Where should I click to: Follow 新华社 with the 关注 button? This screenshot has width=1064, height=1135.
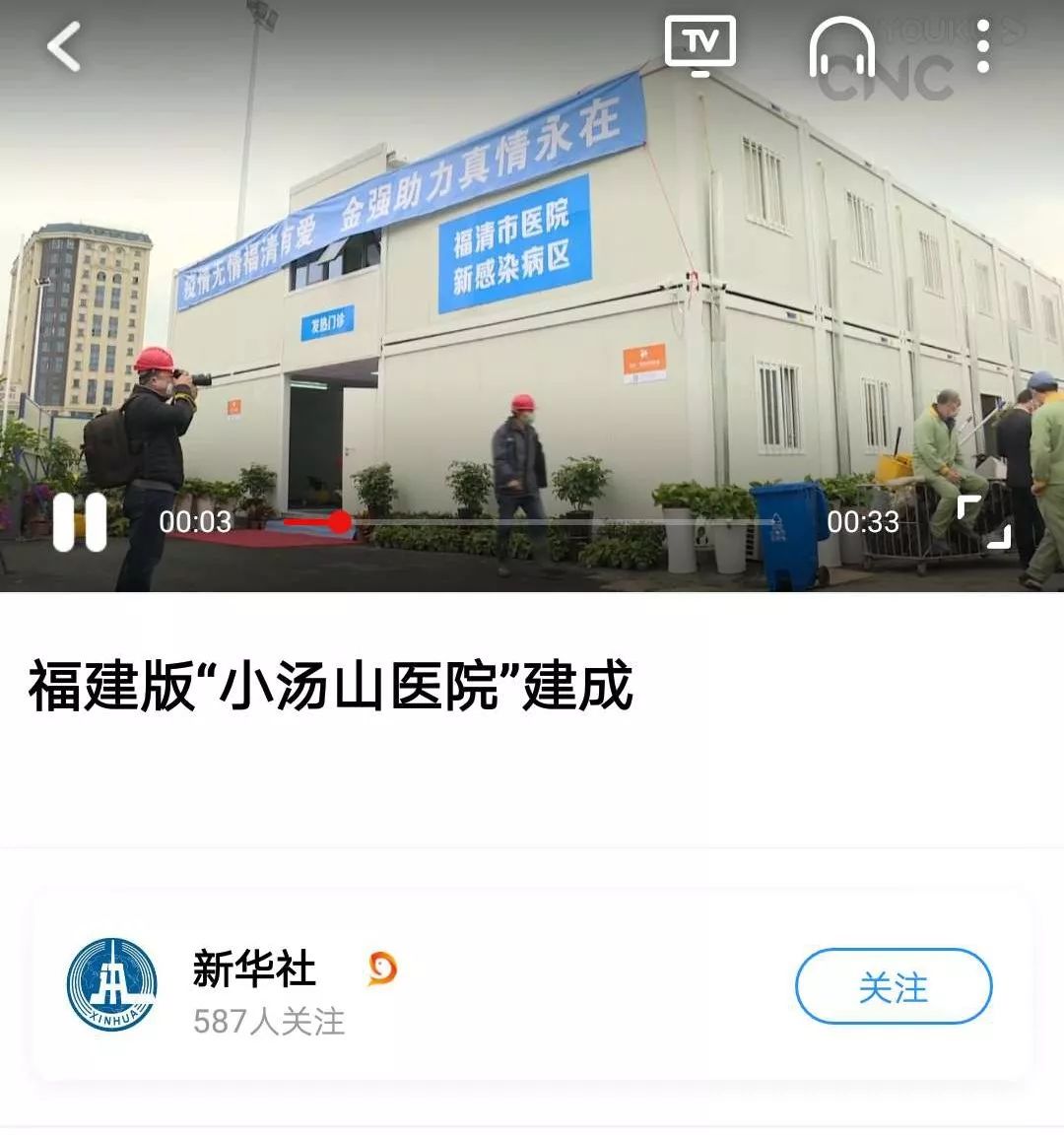click(x=893, y=986)
